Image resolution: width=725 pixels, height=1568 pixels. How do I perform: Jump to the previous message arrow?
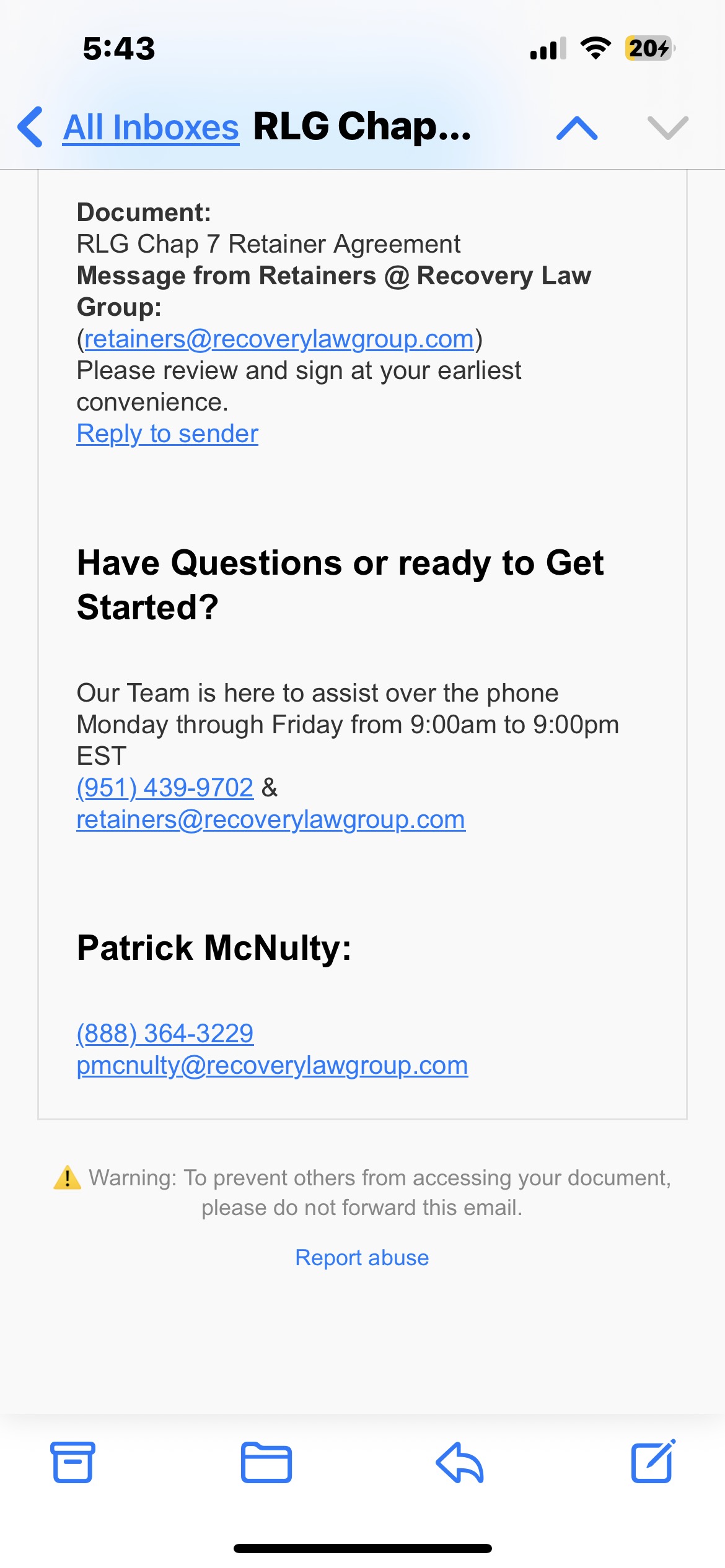[577, 128]
